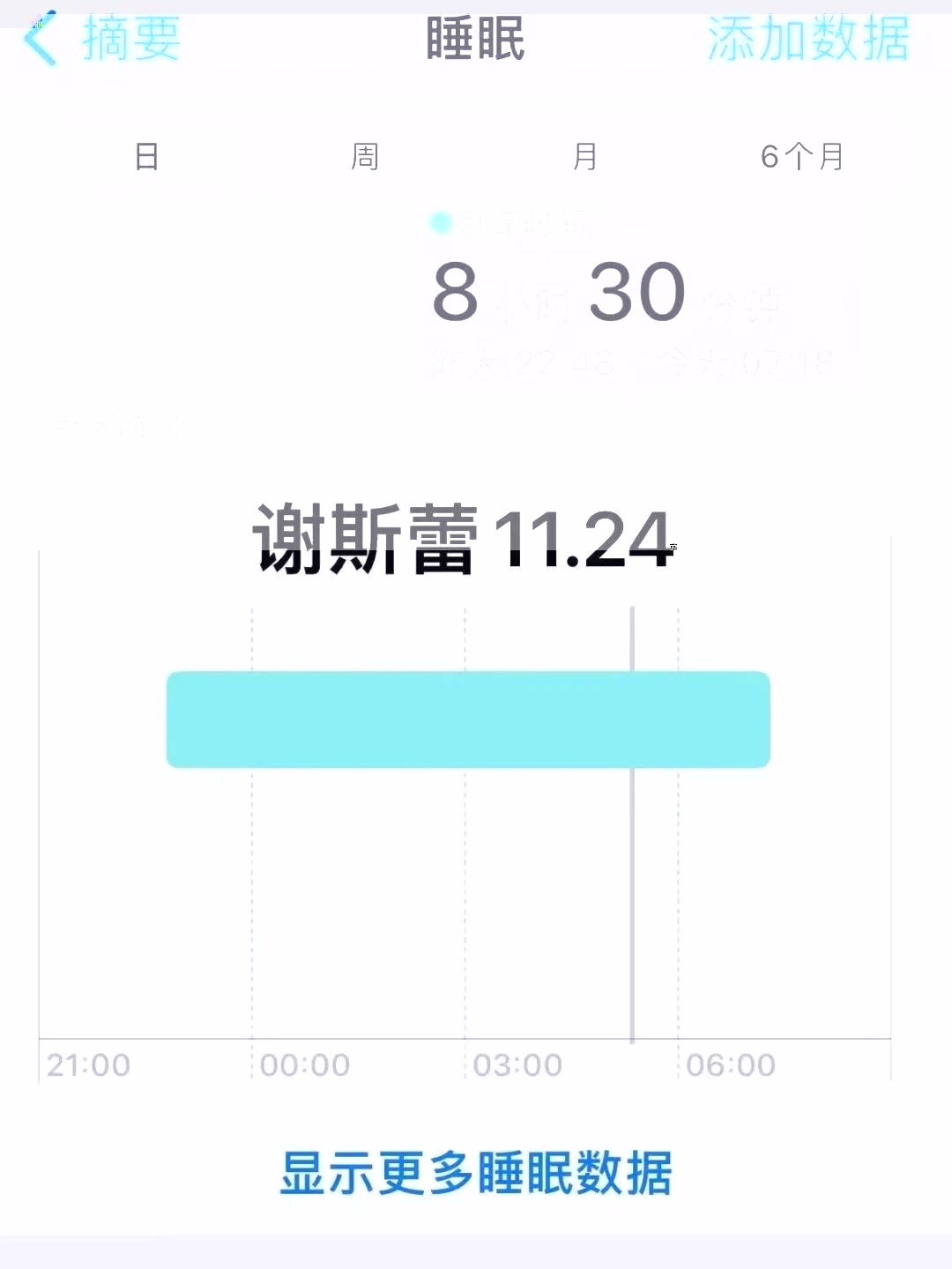This screenshot has width=952, height=1269.
Task: Tap 添加数据 to add sleep data
Action: coord(807,39)
